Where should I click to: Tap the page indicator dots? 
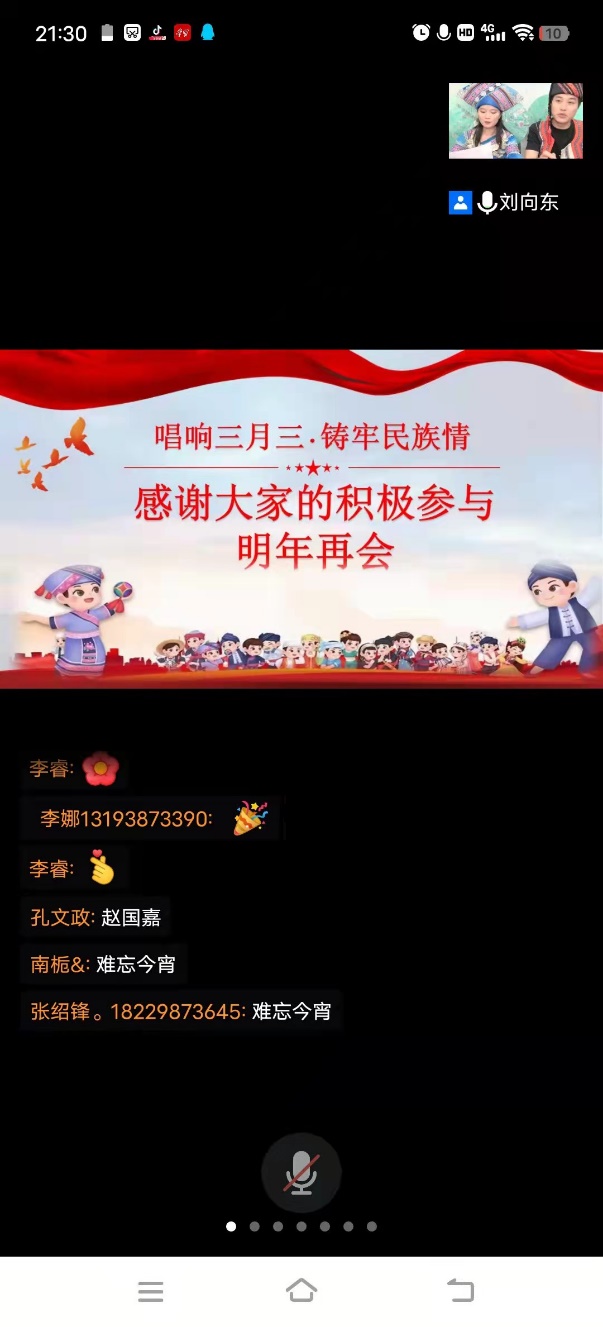point(301,1226)
